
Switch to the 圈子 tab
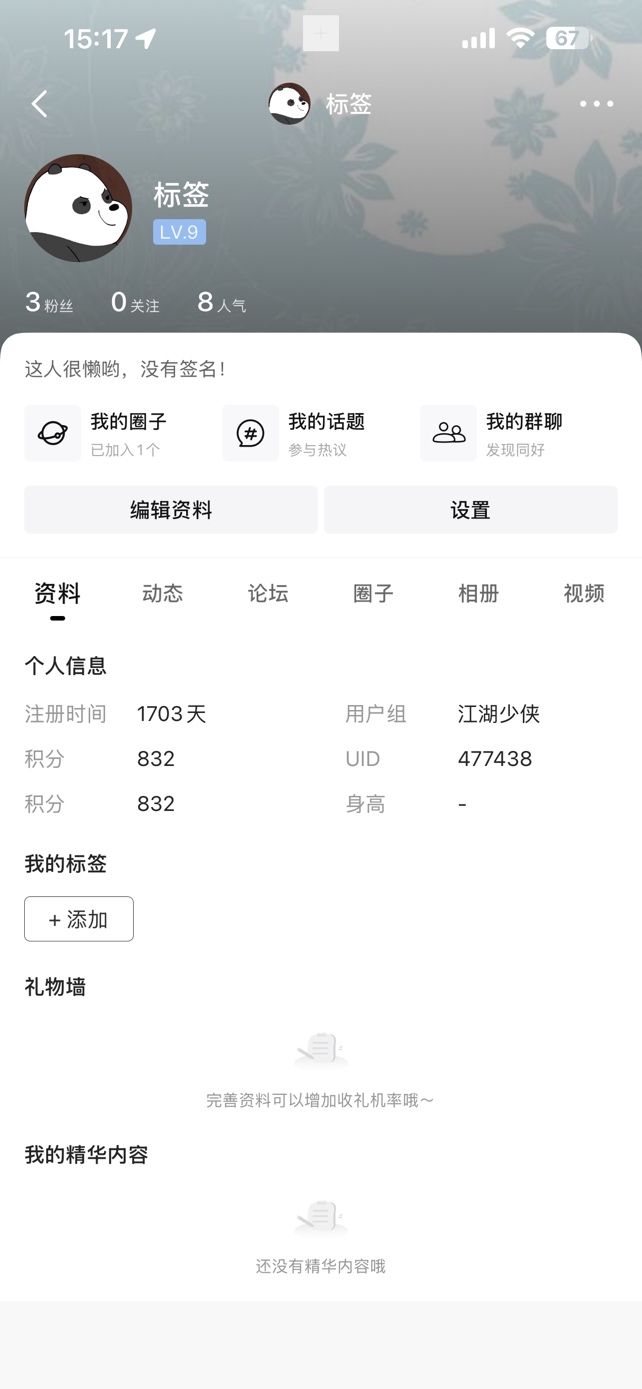click(373, 594)
